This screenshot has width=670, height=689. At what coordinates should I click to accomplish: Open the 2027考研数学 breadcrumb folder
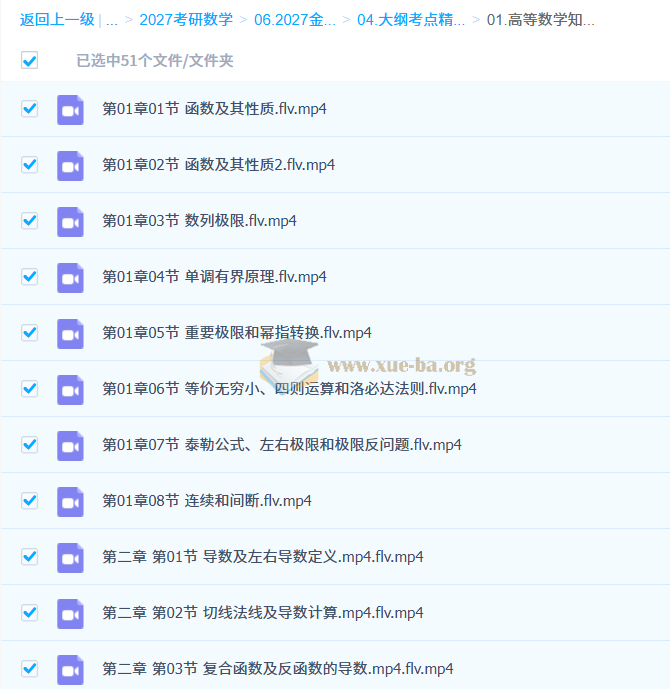185,20
